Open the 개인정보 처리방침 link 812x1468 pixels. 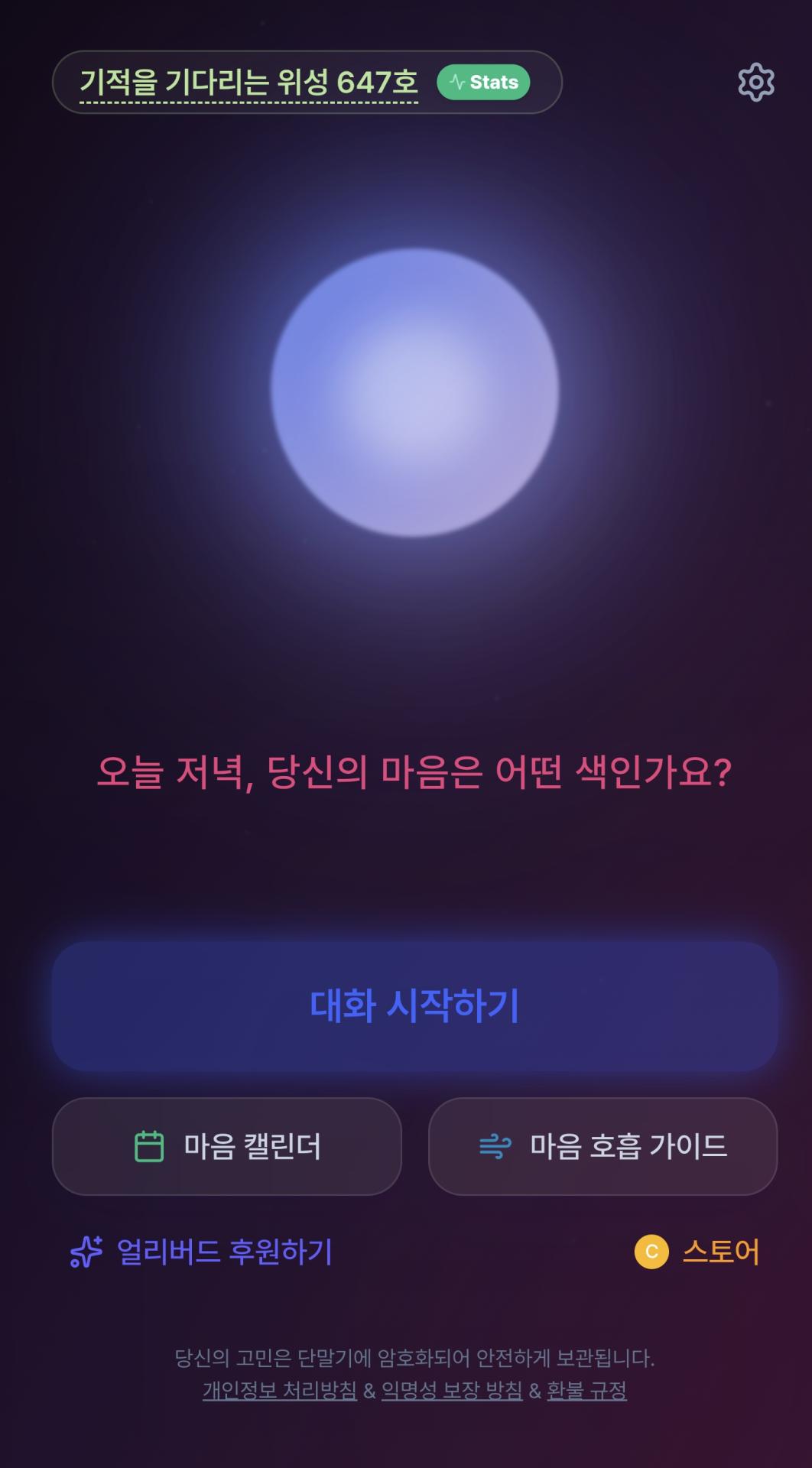(x=280, y=1390)
